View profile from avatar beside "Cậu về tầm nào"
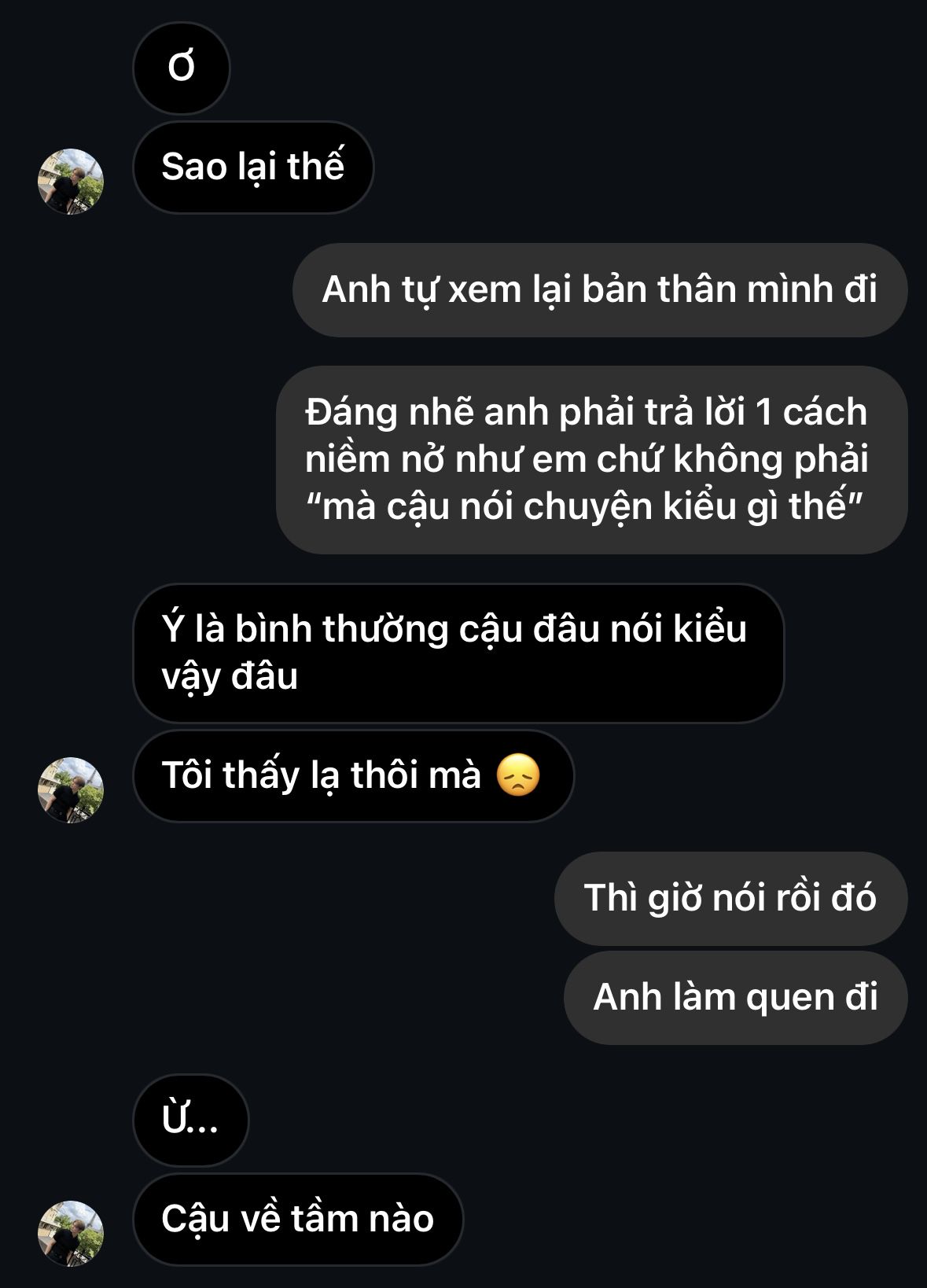Viewport: 927px width, 1288px height. (71, 1233)
